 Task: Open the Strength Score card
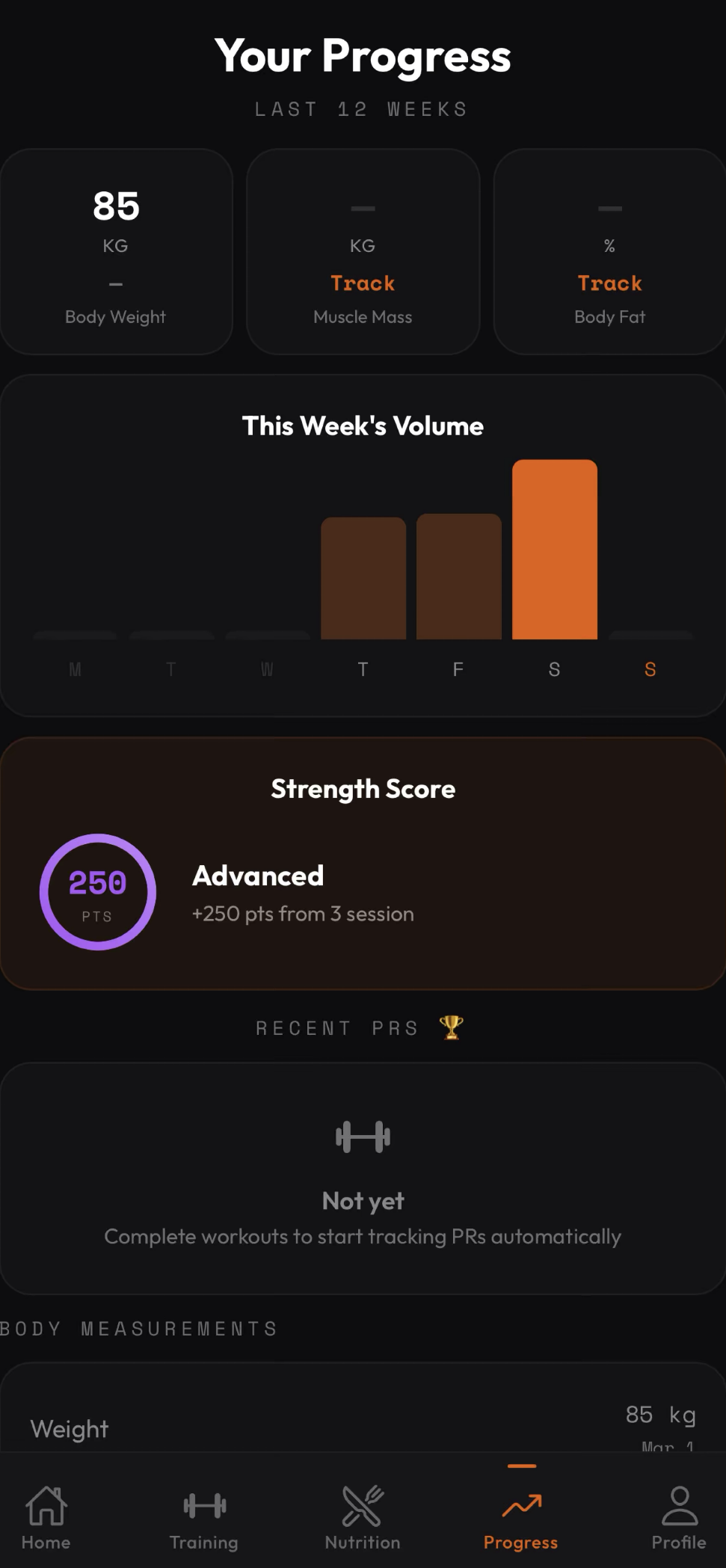363,864
